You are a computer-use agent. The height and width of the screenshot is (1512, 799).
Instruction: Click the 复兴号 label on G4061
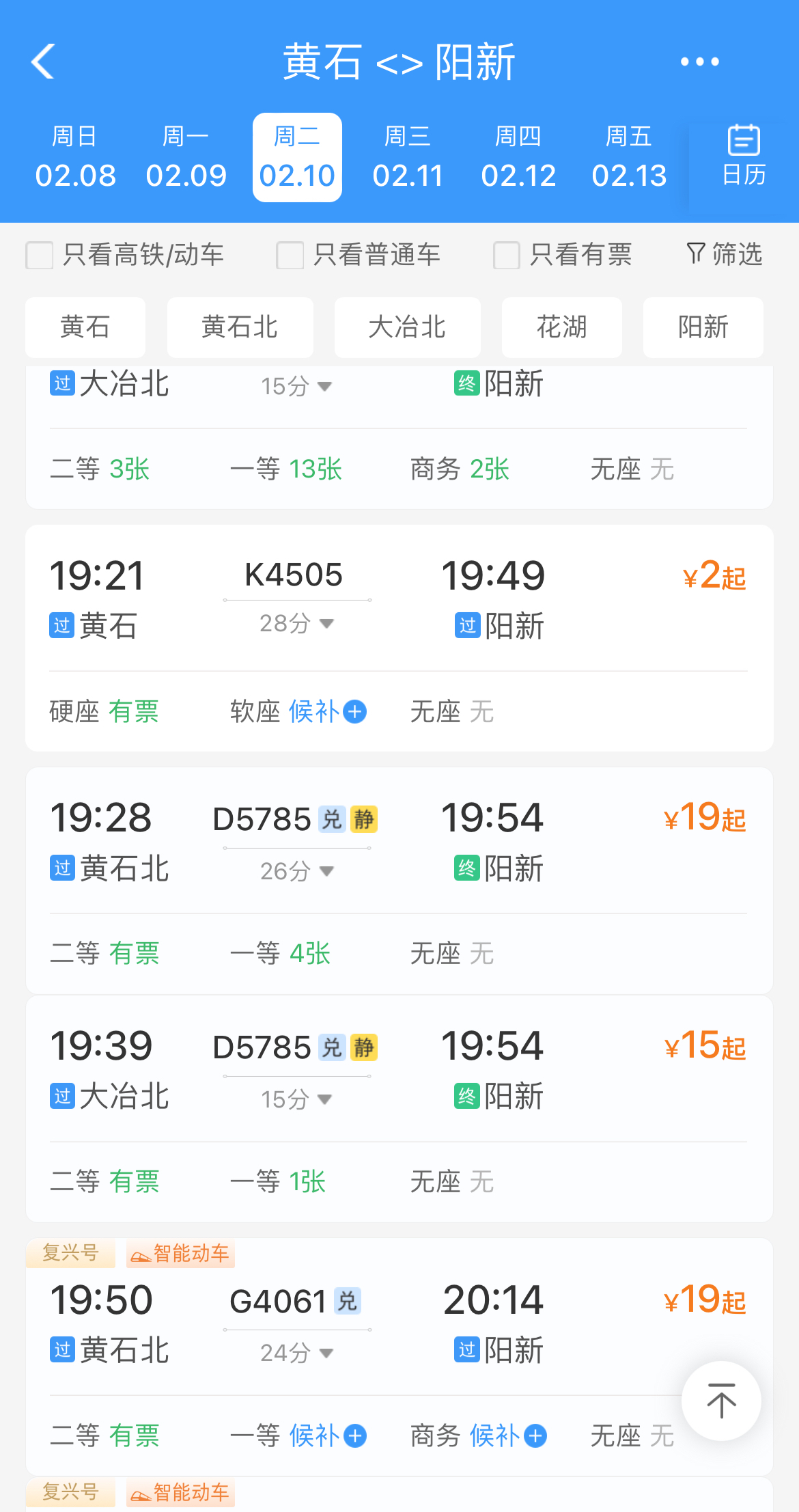coord(70,1254)
